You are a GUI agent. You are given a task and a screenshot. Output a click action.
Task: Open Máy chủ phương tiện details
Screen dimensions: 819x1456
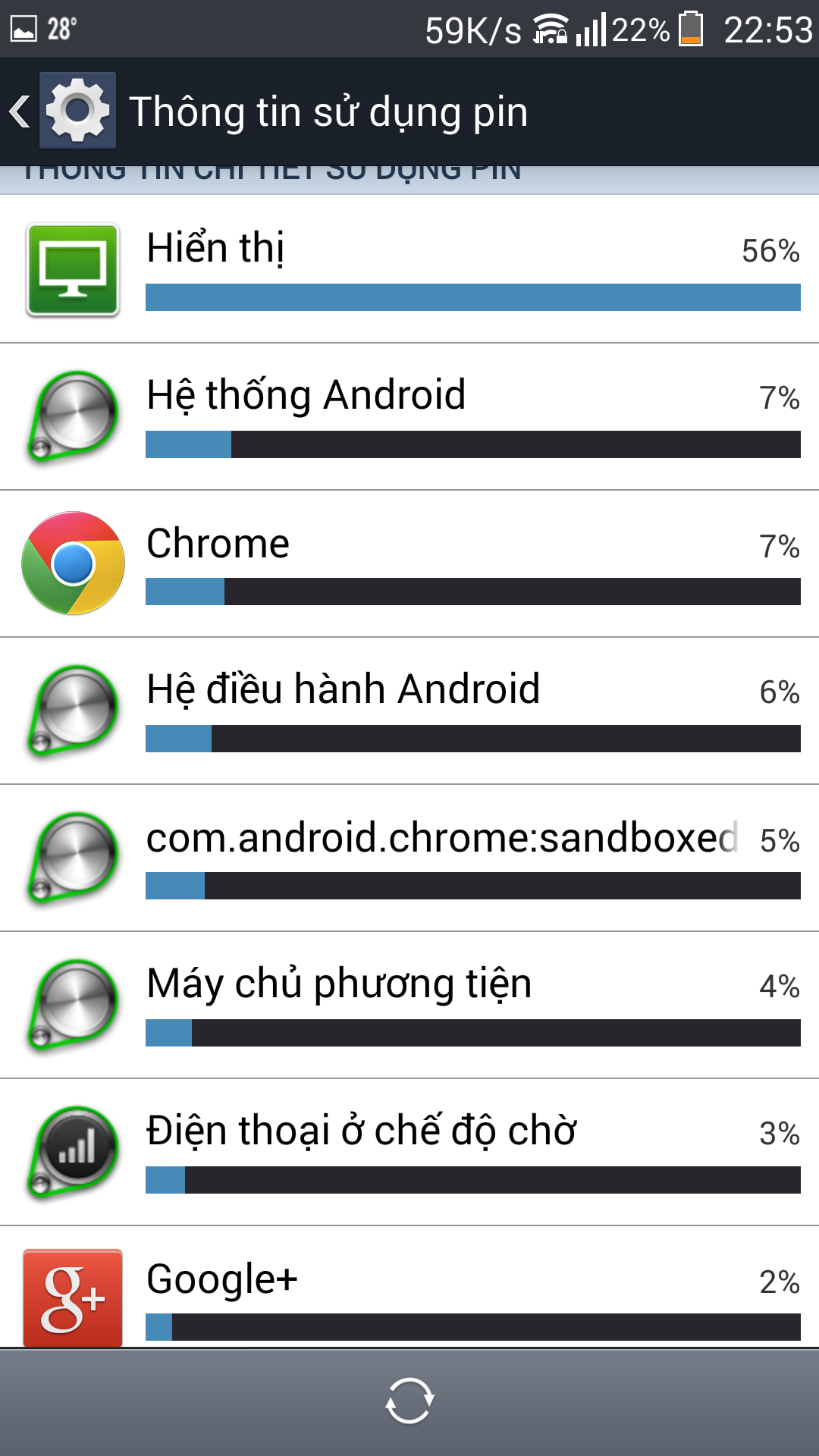tap(409, 1005)
